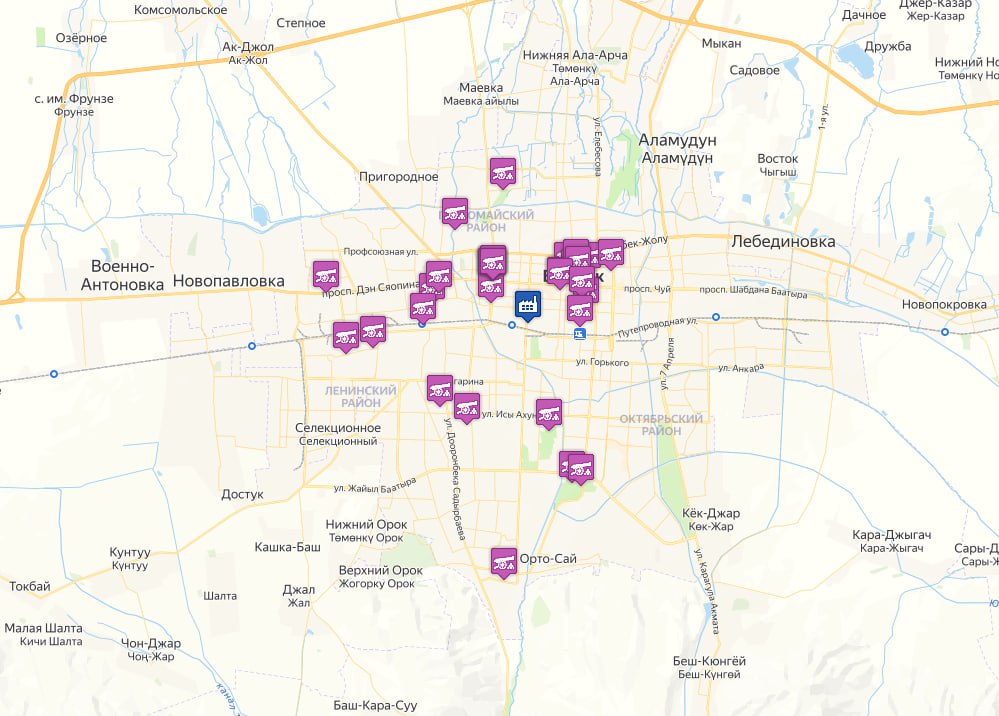The width and height of the screenshot is (999, 716).
Task: Open the blue factory marker on the map
Action: 527,304
